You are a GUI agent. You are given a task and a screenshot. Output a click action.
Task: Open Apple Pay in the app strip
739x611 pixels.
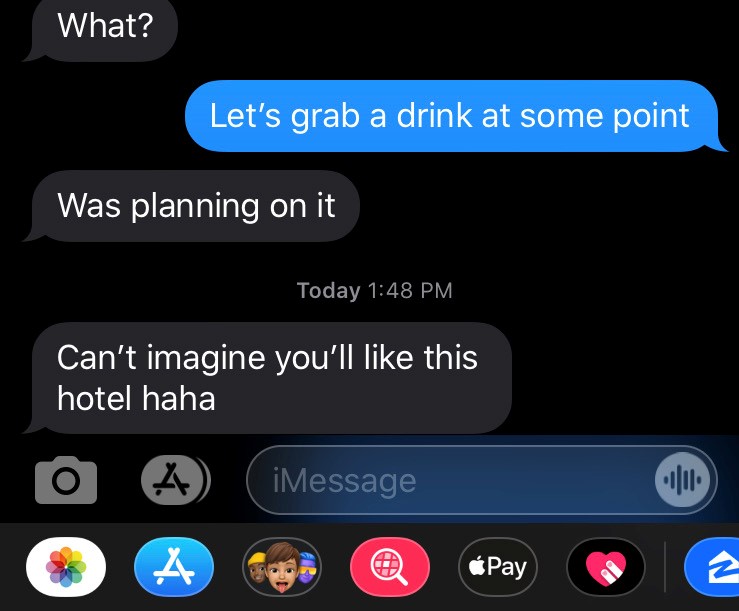point(497,567)
